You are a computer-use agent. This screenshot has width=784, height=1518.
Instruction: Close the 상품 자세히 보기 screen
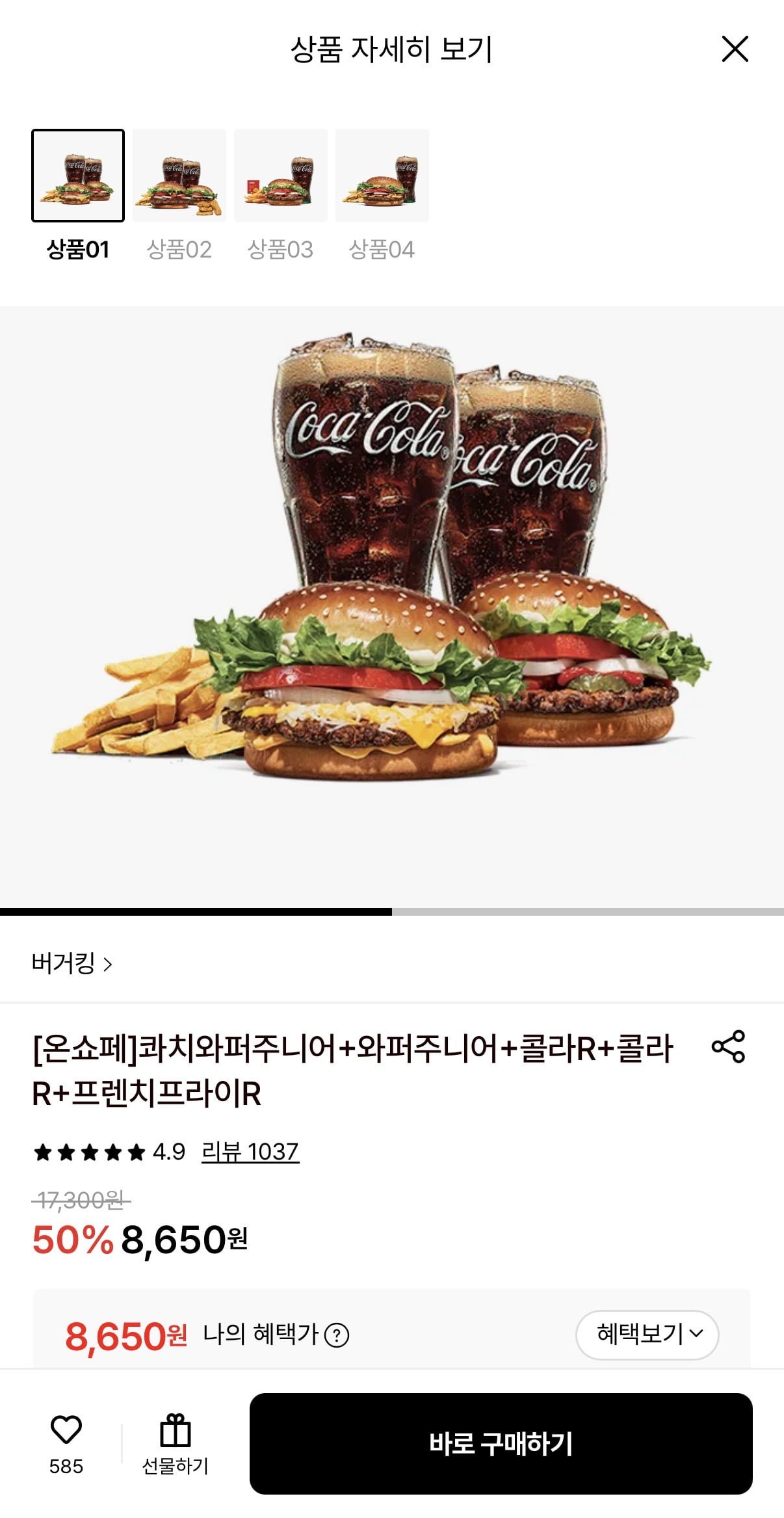click(x=735, y=49)
